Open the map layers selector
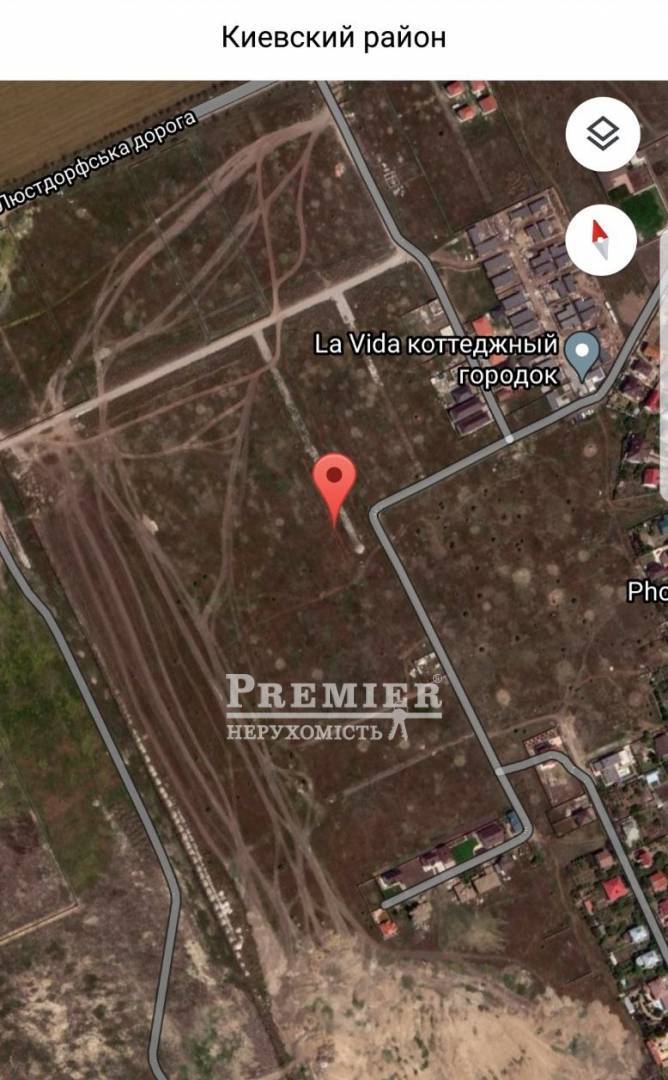This screenshot has width=668, height=1080. tap(602, 135)
